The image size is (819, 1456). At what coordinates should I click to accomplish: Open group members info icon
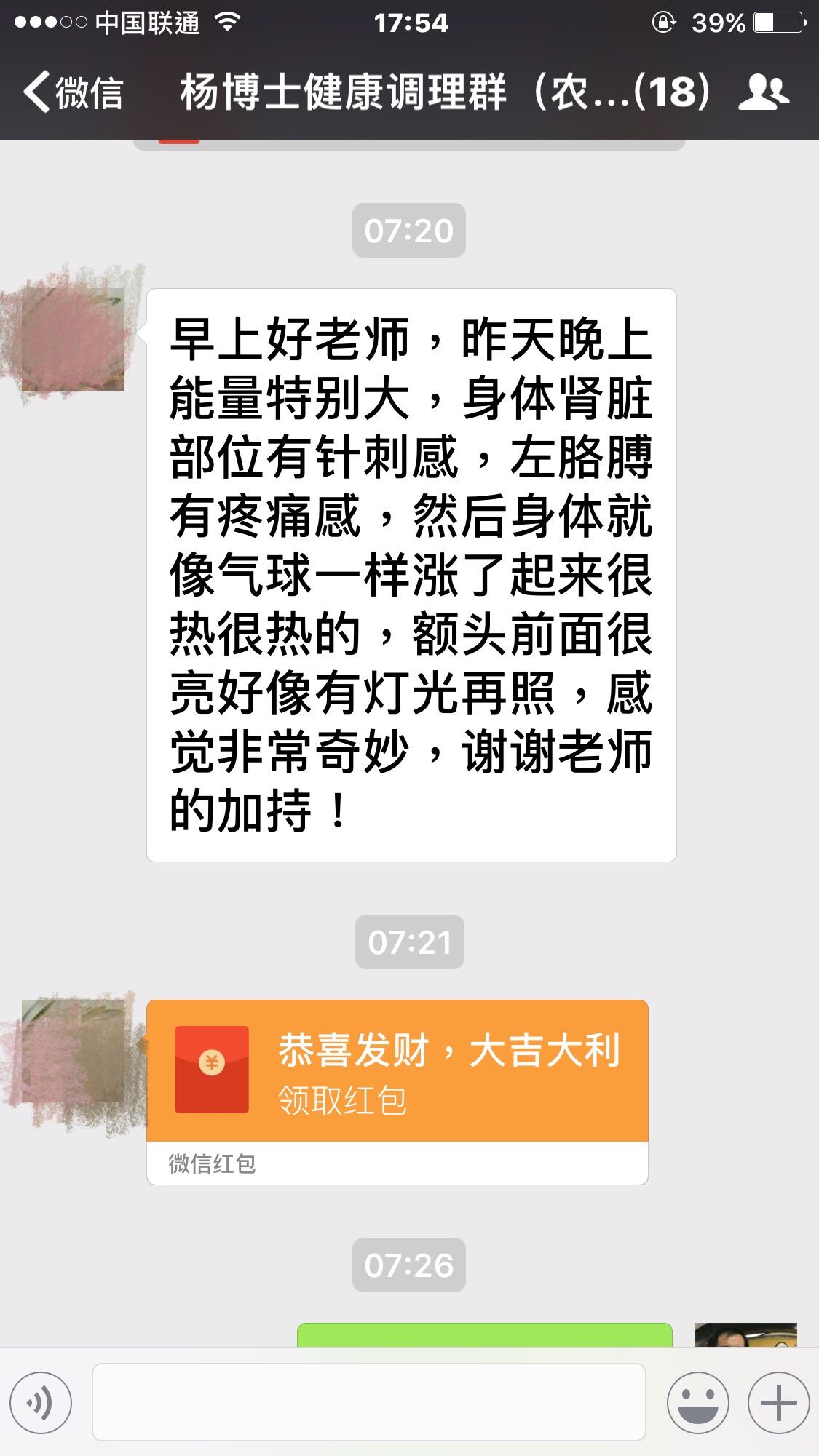tap(763, 92)
